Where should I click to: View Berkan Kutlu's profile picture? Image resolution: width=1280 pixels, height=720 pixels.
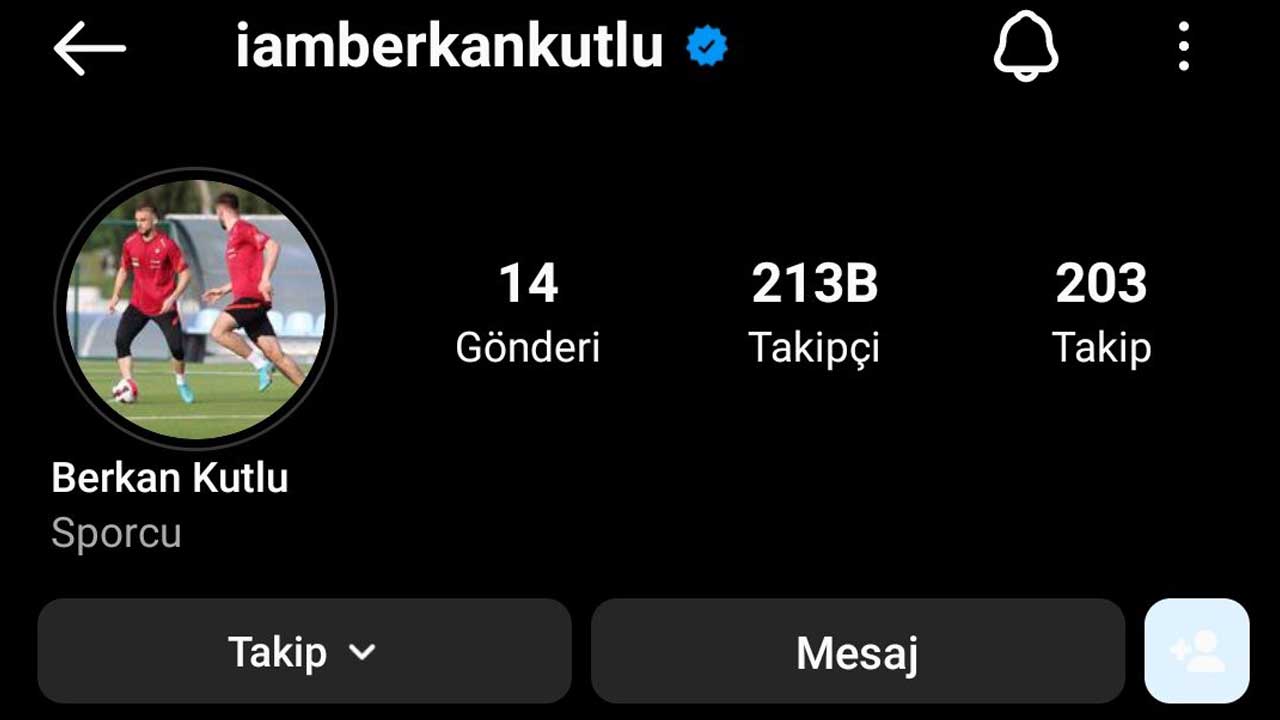tap(196, 309)
